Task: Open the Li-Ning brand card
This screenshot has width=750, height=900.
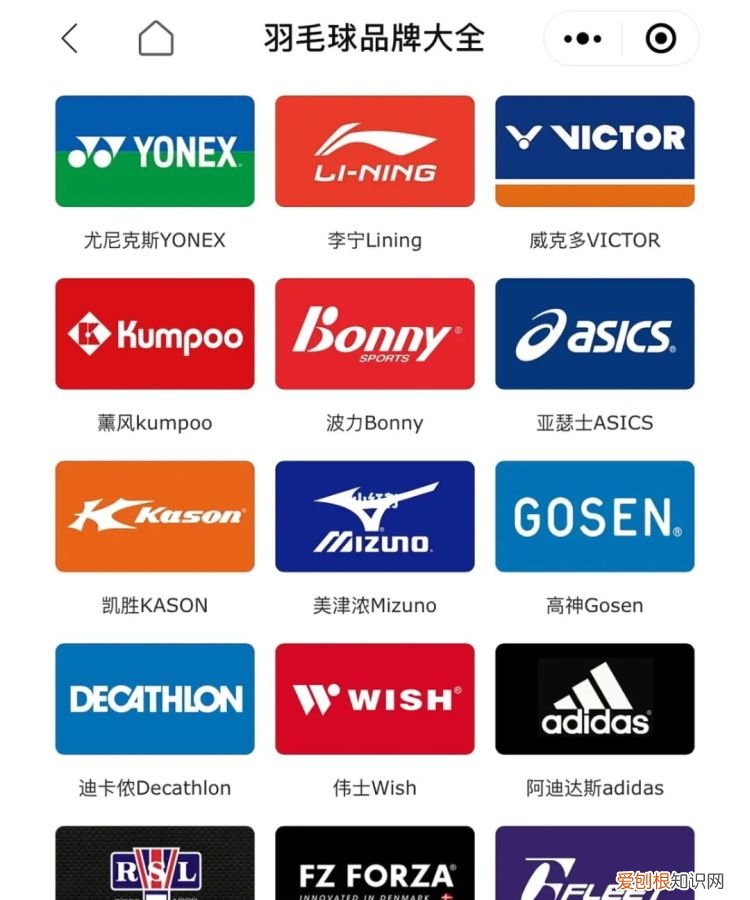Action: (375, 151)
